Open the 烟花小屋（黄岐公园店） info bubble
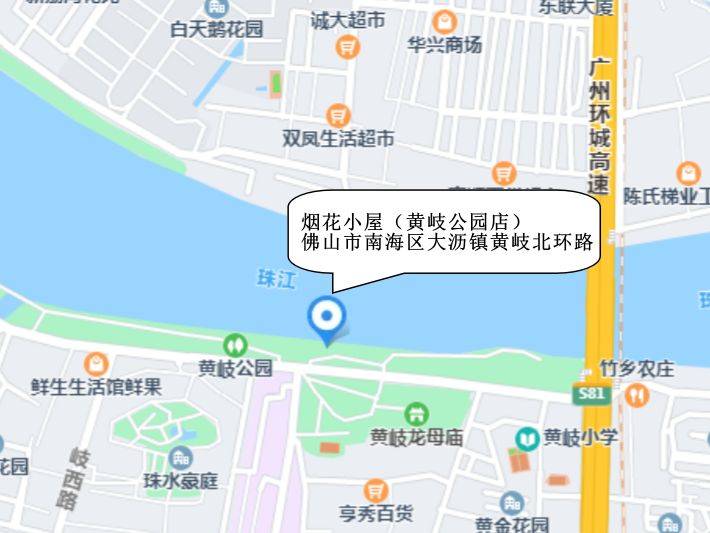Viewport: 710px width, 533px height. (445, 231)
